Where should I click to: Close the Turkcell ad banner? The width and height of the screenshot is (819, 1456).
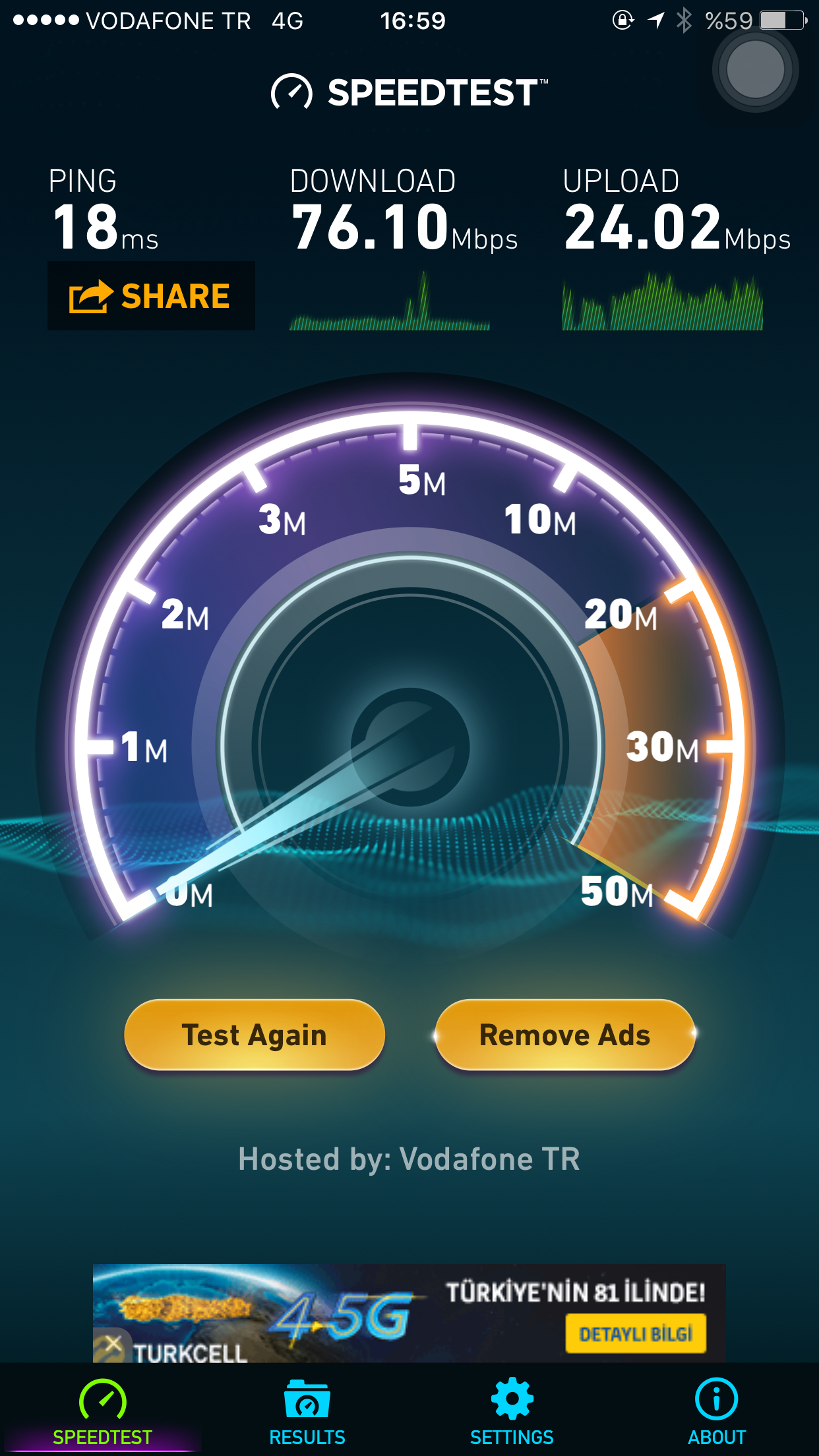click(112, 1344)
